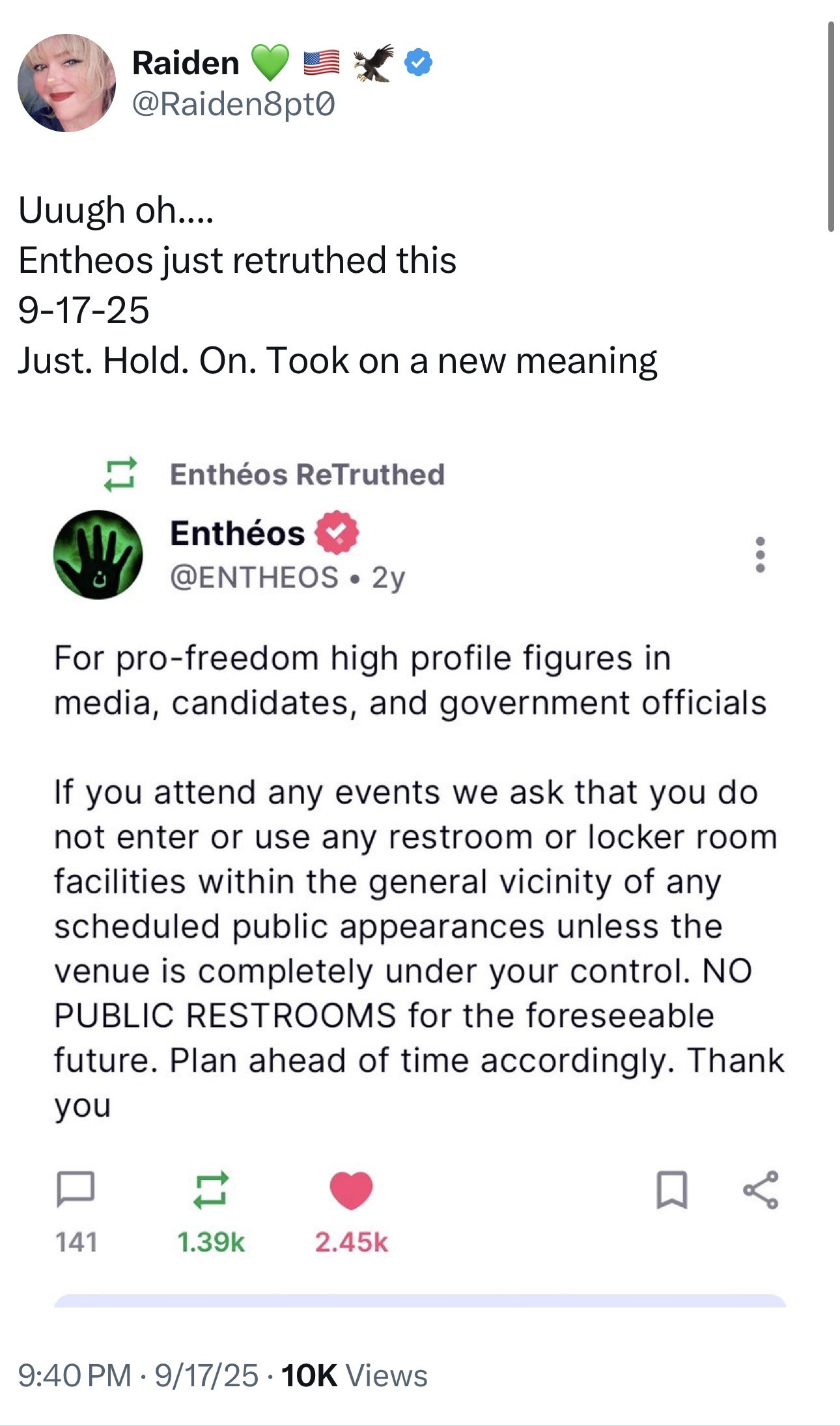This screenshot has width=840, height=1426.
Task: Open Raiden's profile picture
Action: pyautogui.click(x=66, y=83)
